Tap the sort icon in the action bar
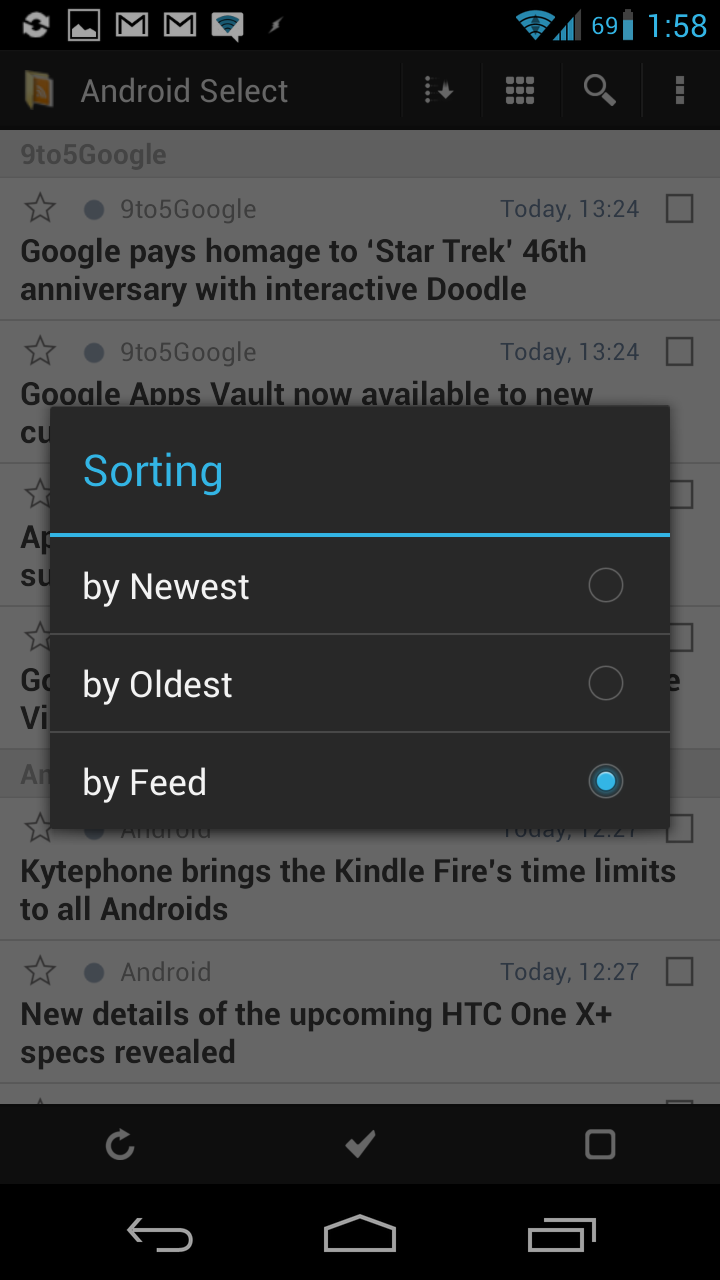 pyautogui.click(x=440, y=90)
